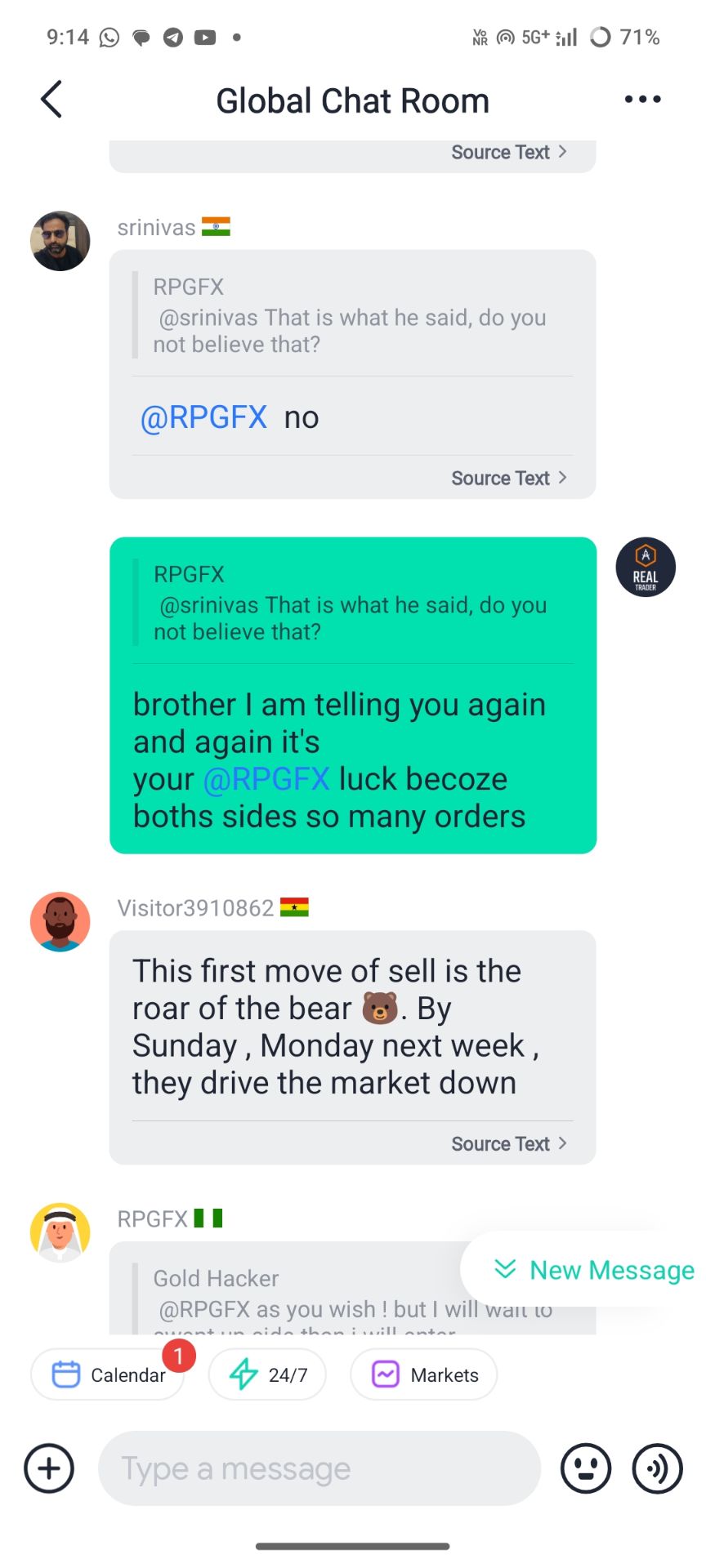Tap the @RPGFX mention in srinivas's reply
The image size is (706, 1568).
click(x=203, y=417)
